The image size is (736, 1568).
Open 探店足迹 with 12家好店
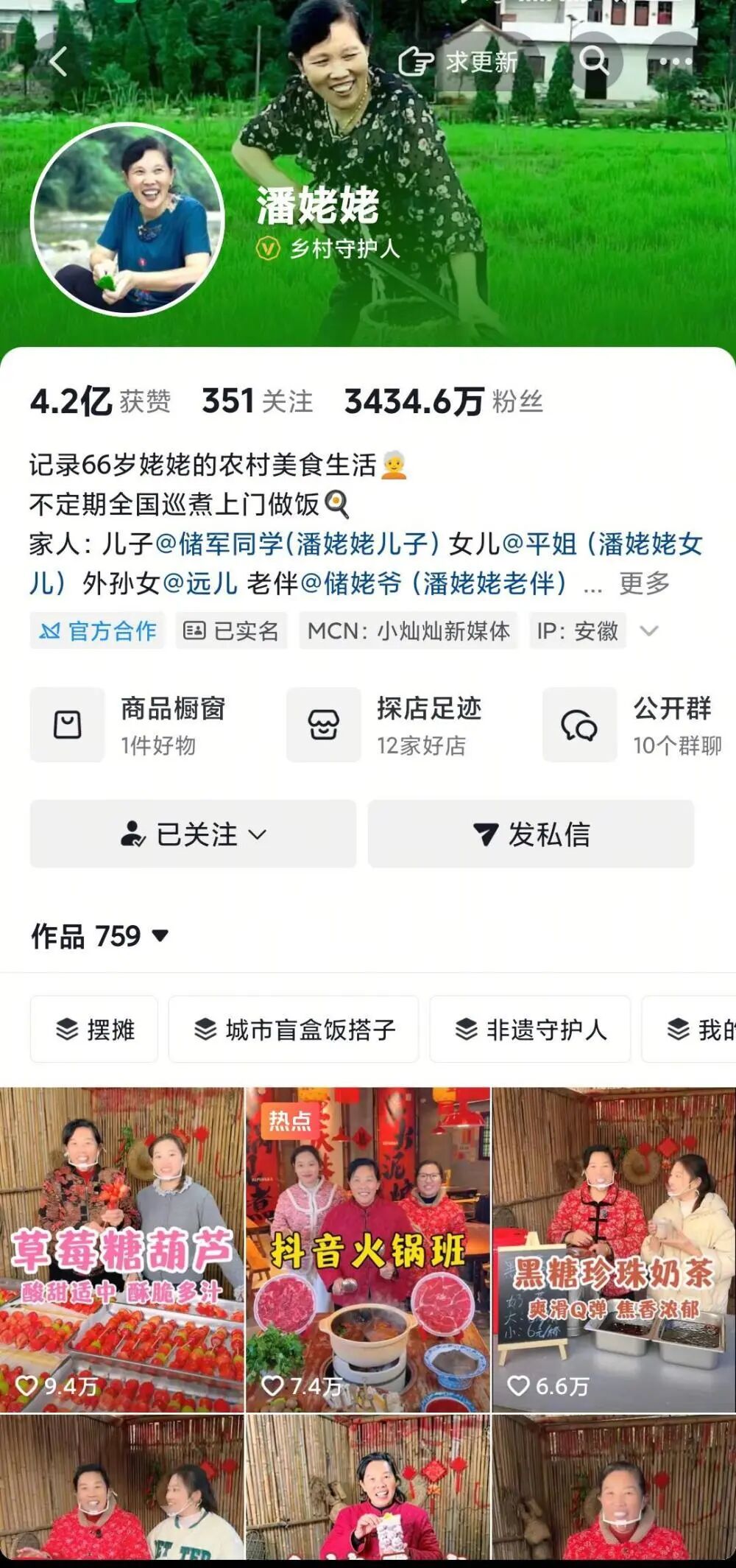point(385,725)
